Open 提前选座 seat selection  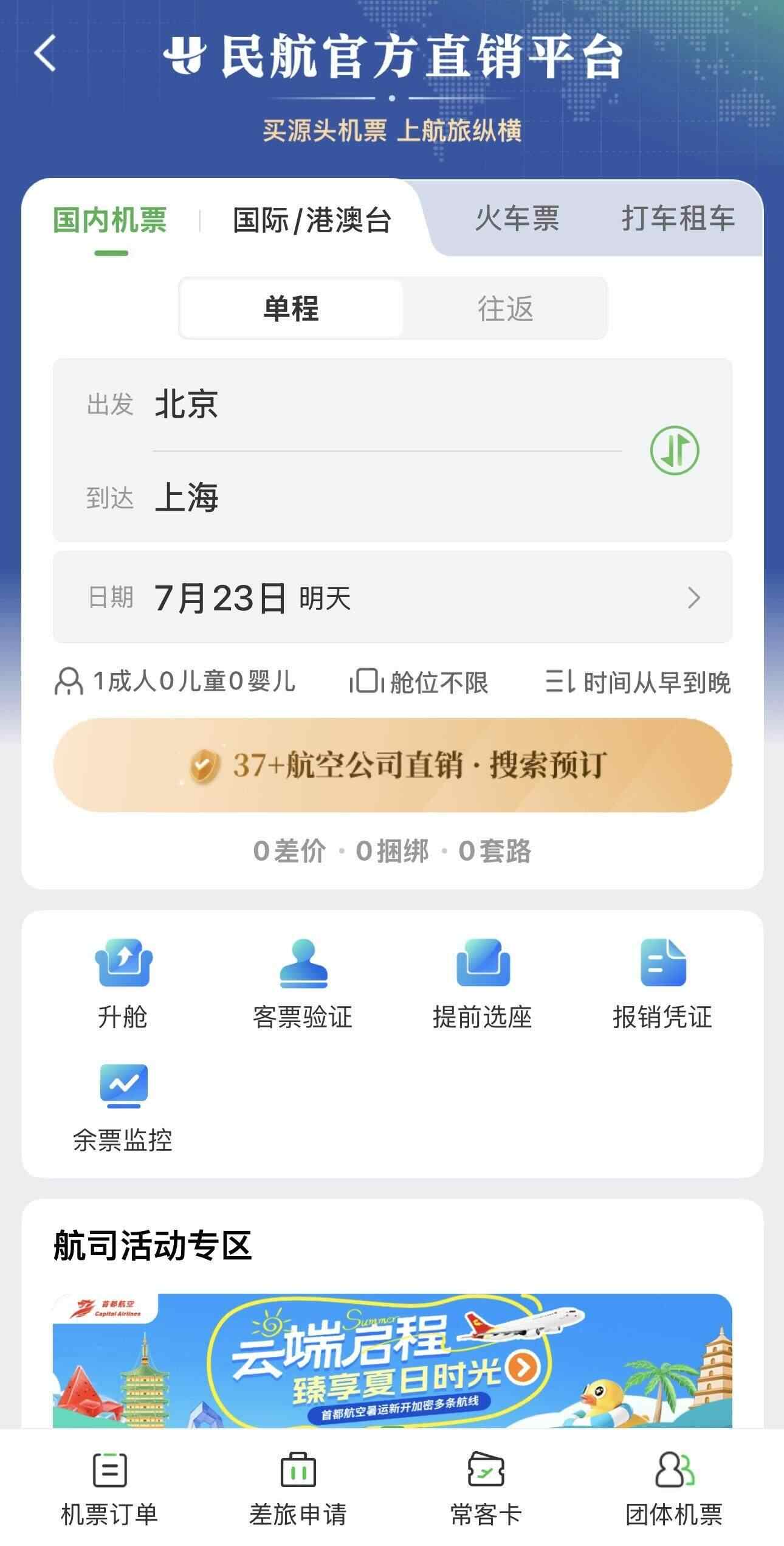(482, 984)
